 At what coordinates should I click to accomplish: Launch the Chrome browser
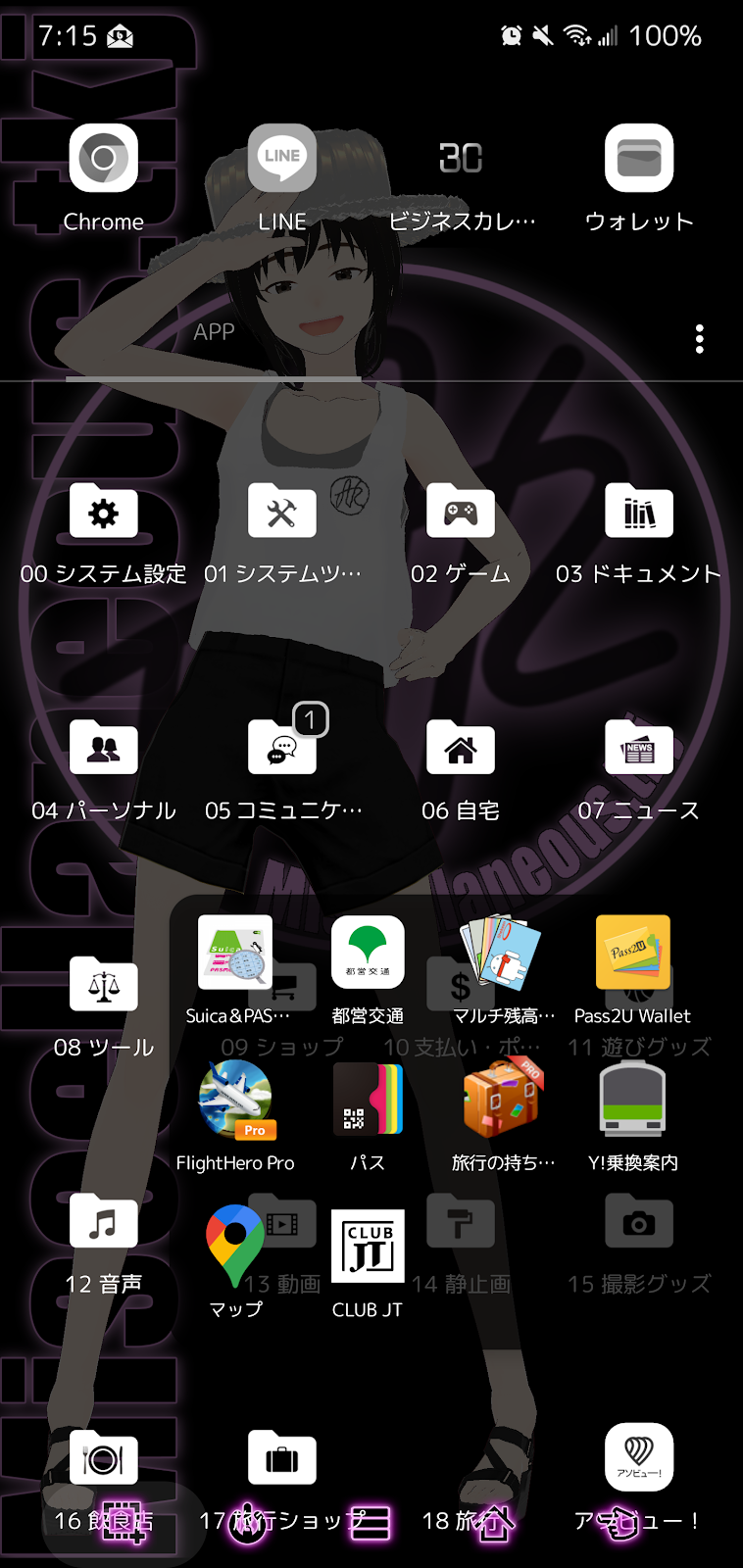pos(103,159)
